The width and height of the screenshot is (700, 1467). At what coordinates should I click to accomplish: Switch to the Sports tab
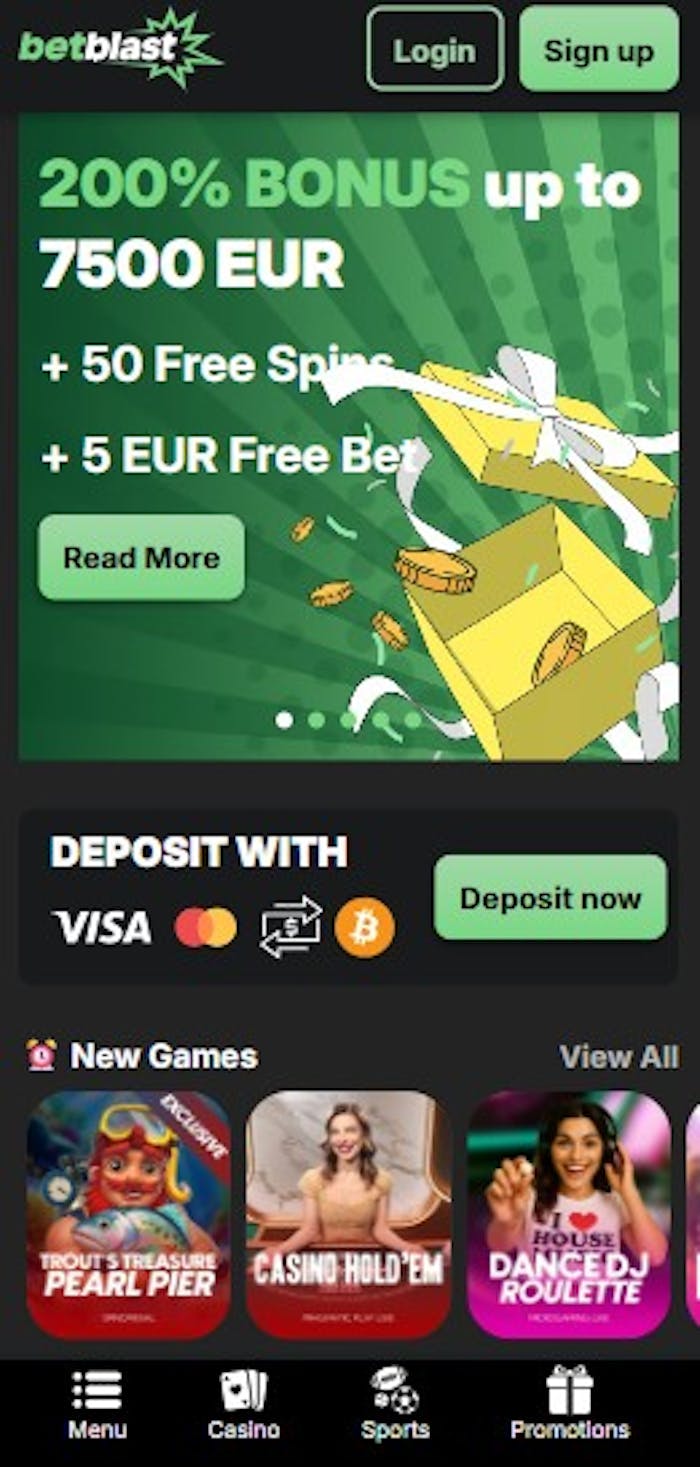(x=395, y=1404)
